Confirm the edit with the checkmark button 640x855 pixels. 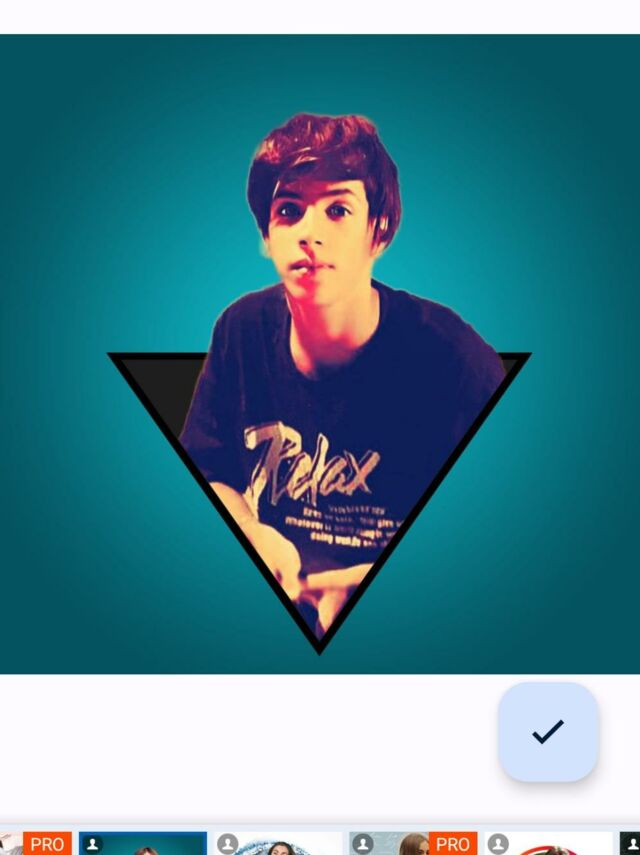click(x=548, y=732)
